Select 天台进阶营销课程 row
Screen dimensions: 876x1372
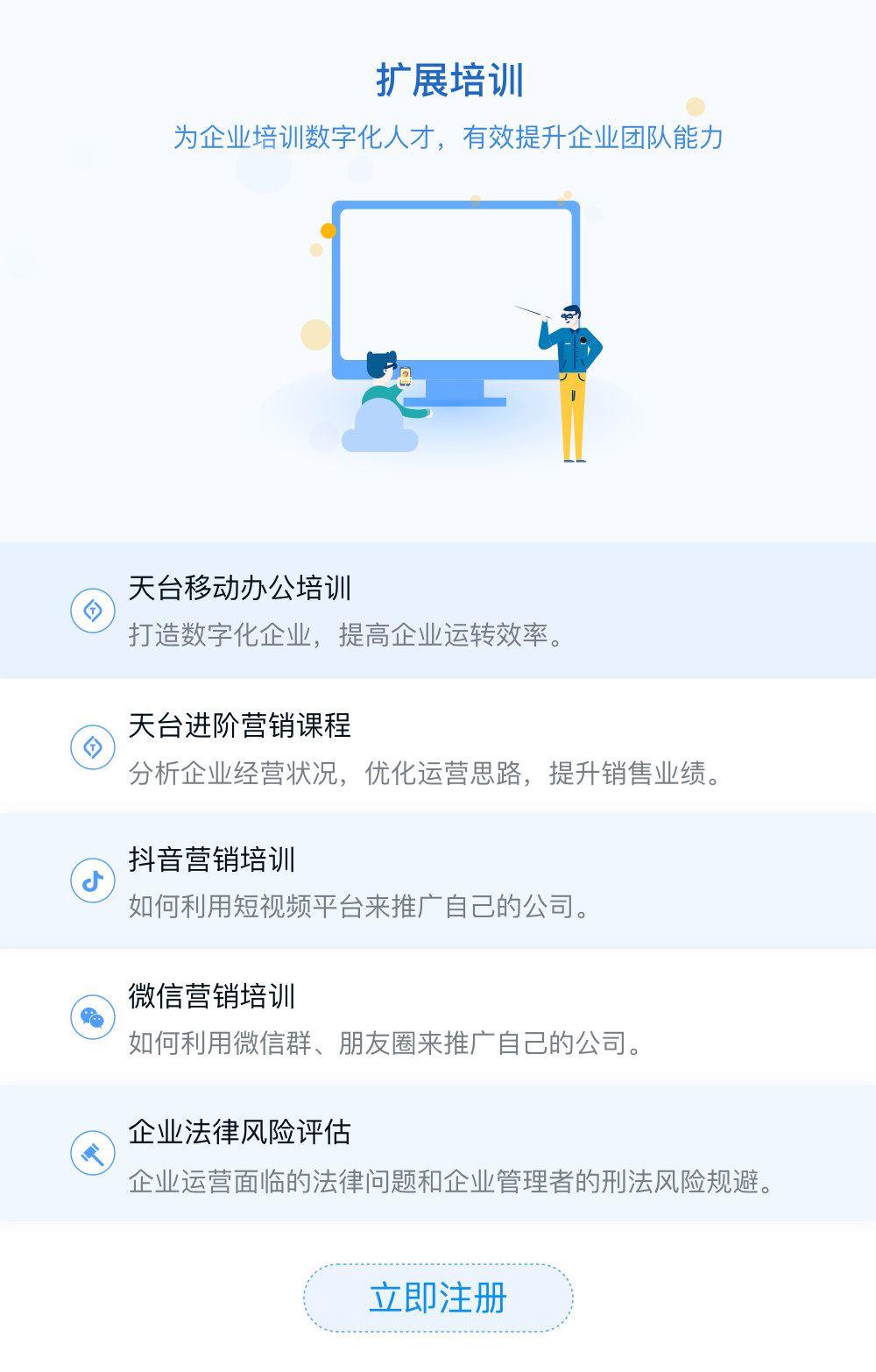point(438,747)
